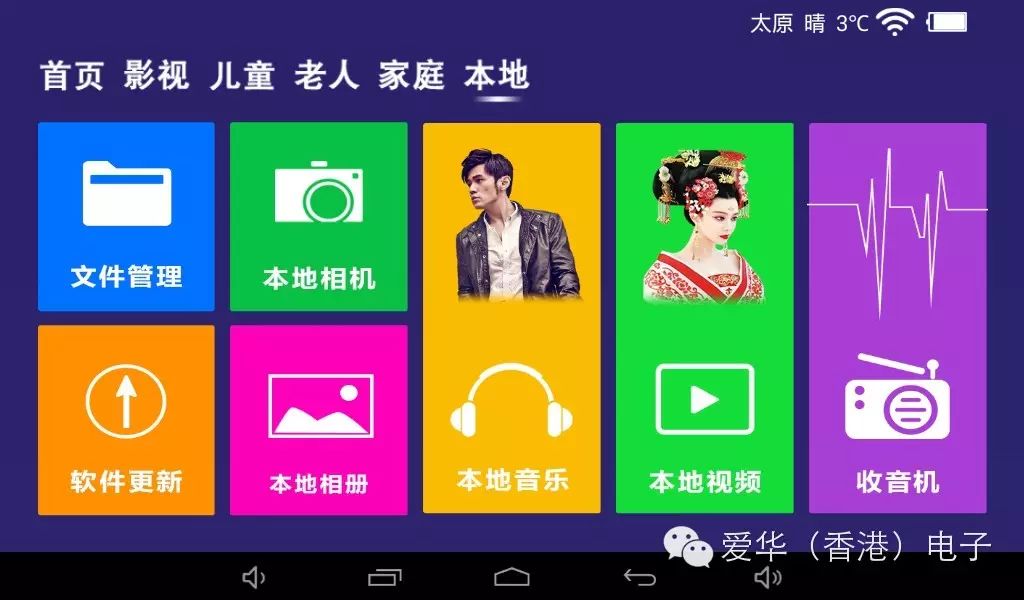Open 本地音乐 local music tile
The image size is (1024, 600).
tap(511, 318)
